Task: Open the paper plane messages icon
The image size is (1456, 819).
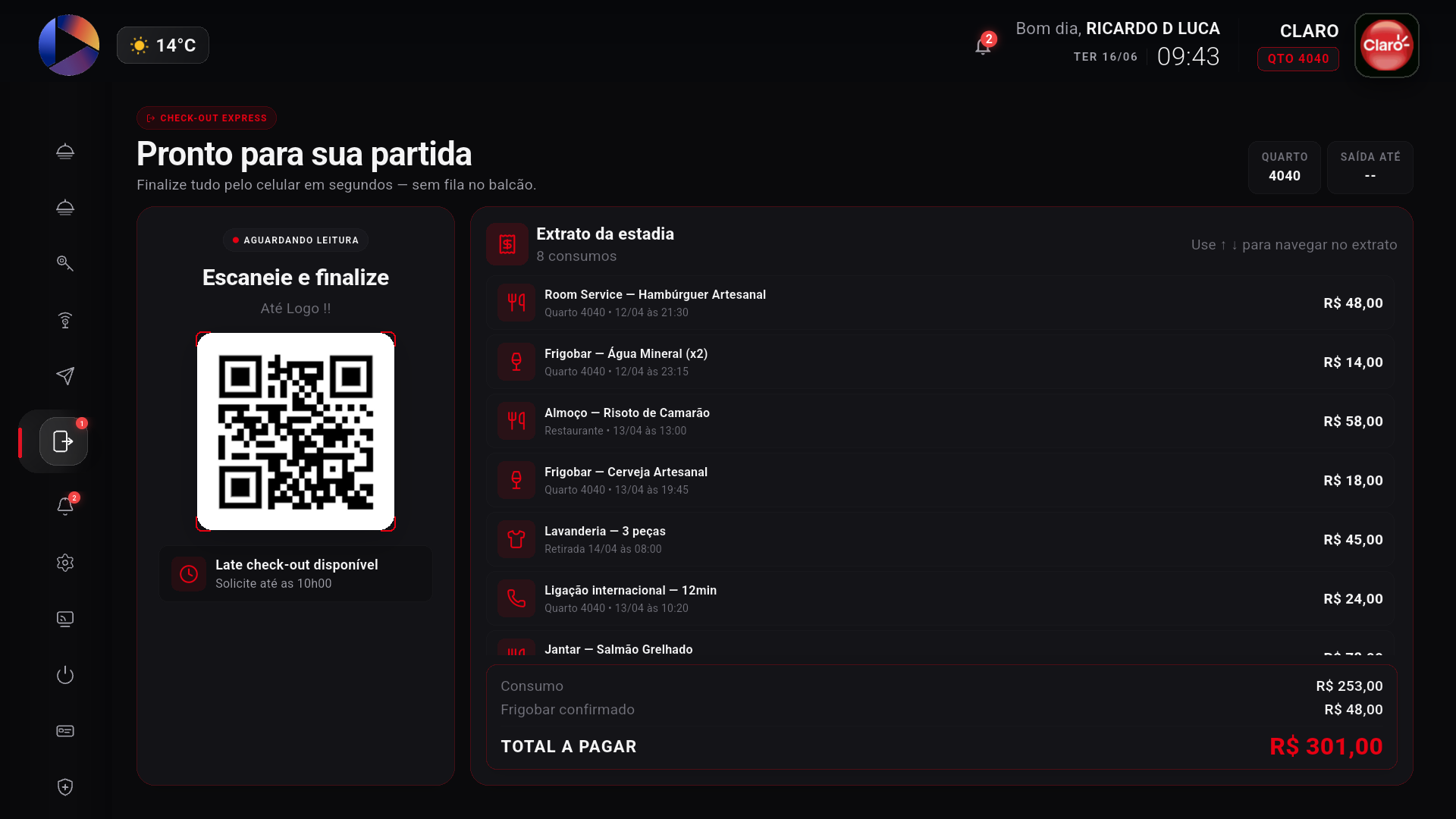Action: [x=65, y=376]
